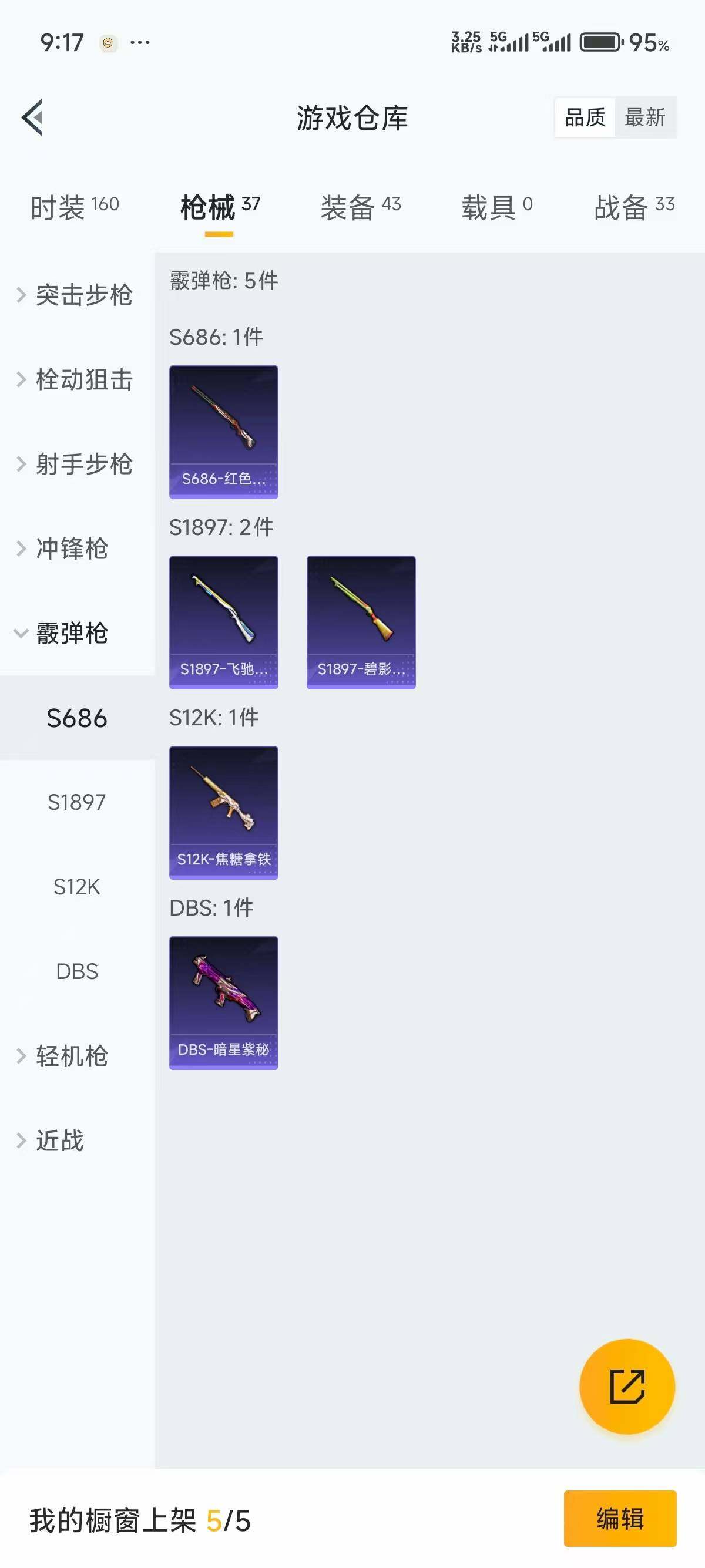Select DBS from the sidebar list
The image size is (705, 1568).
[78, 971]
